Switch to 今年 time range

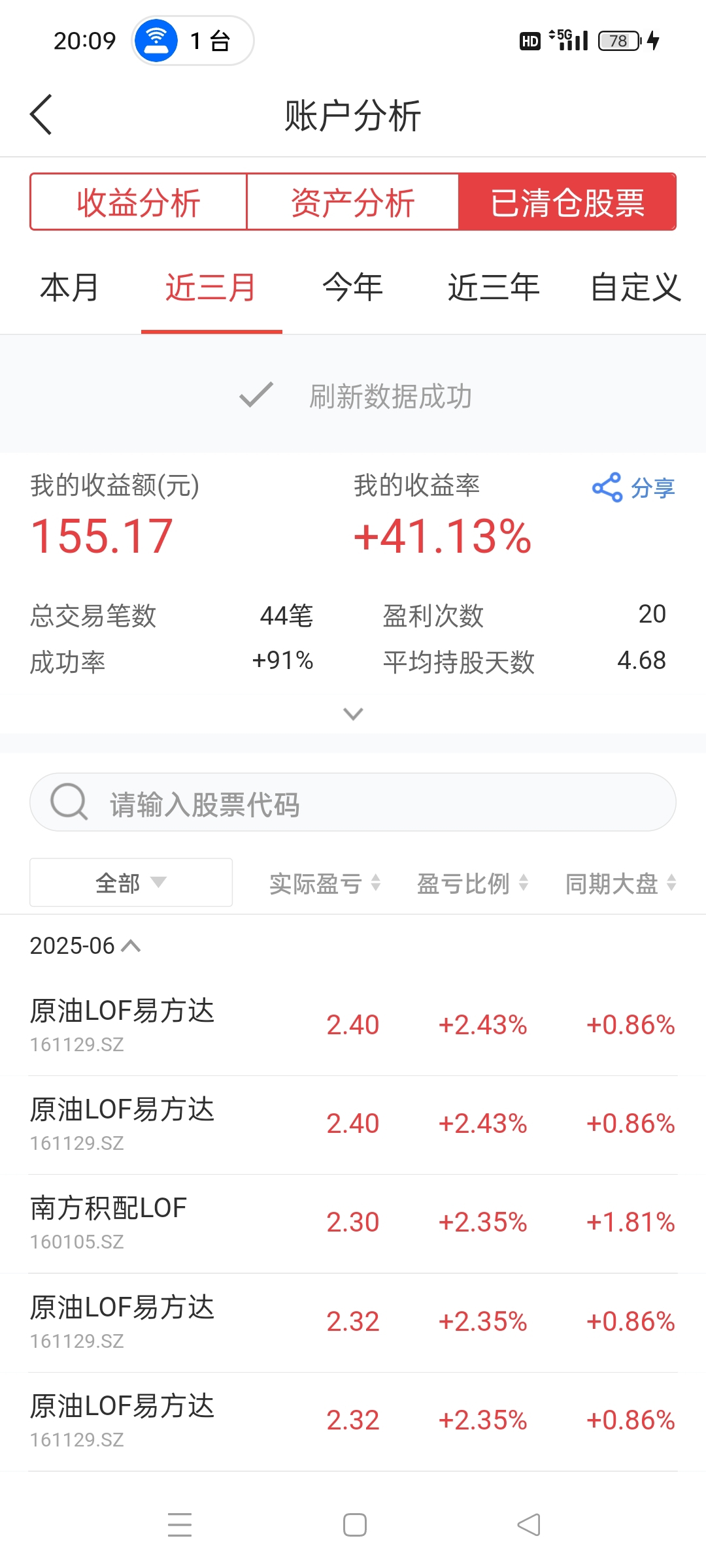(353, 287)
